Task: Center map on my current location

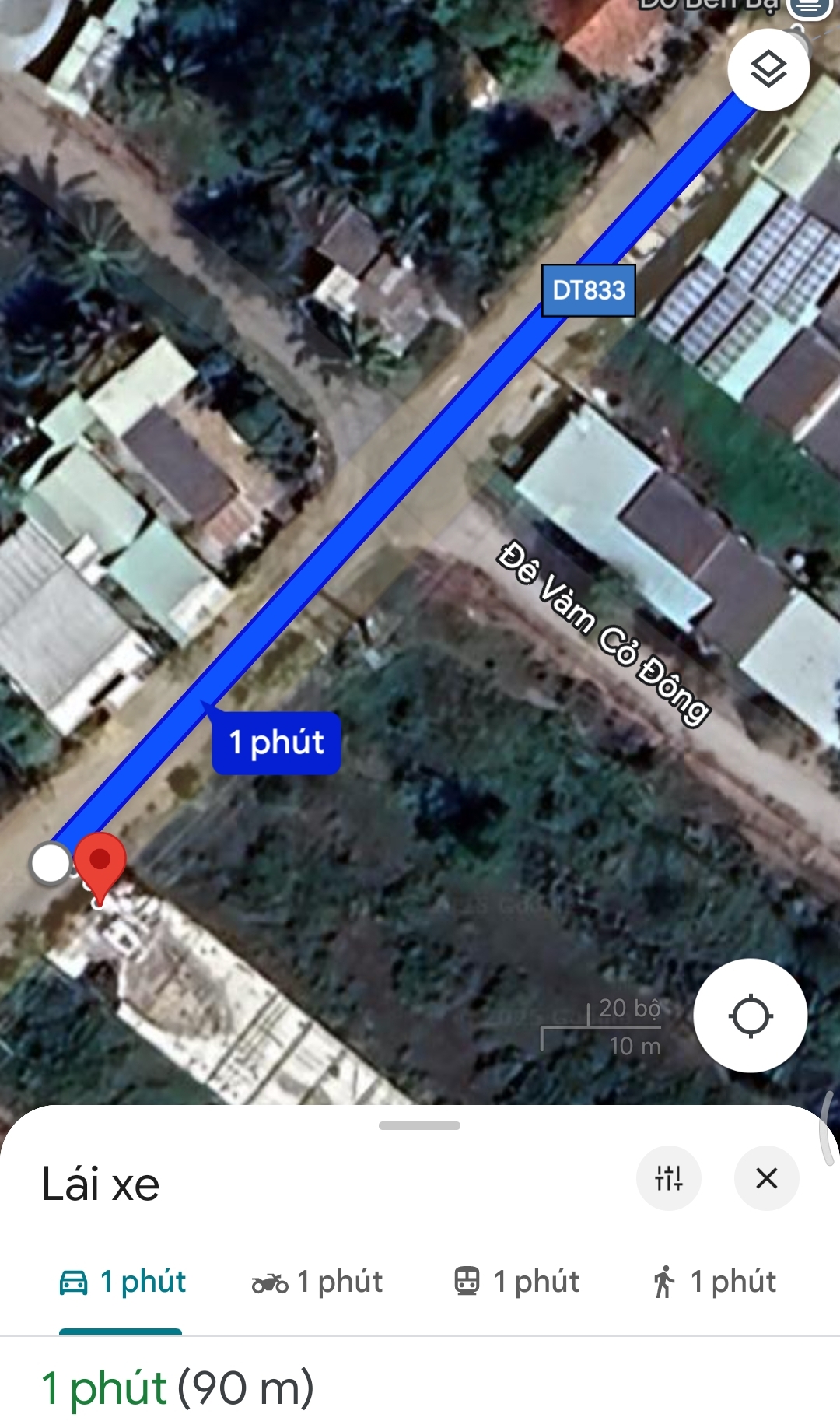Action: (751, 1016)
